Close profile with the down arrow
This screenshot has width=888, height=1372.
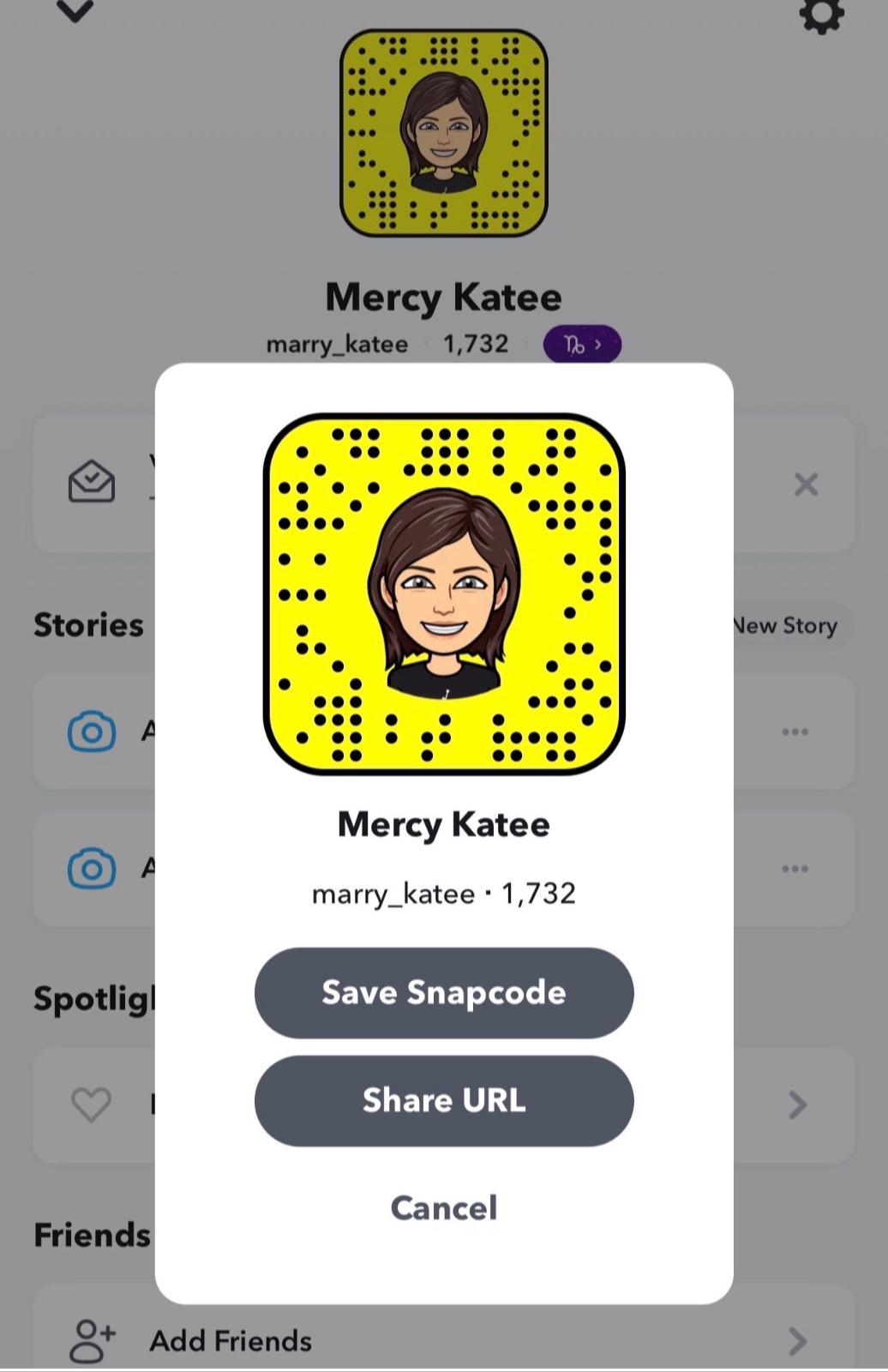click(75, 12)
